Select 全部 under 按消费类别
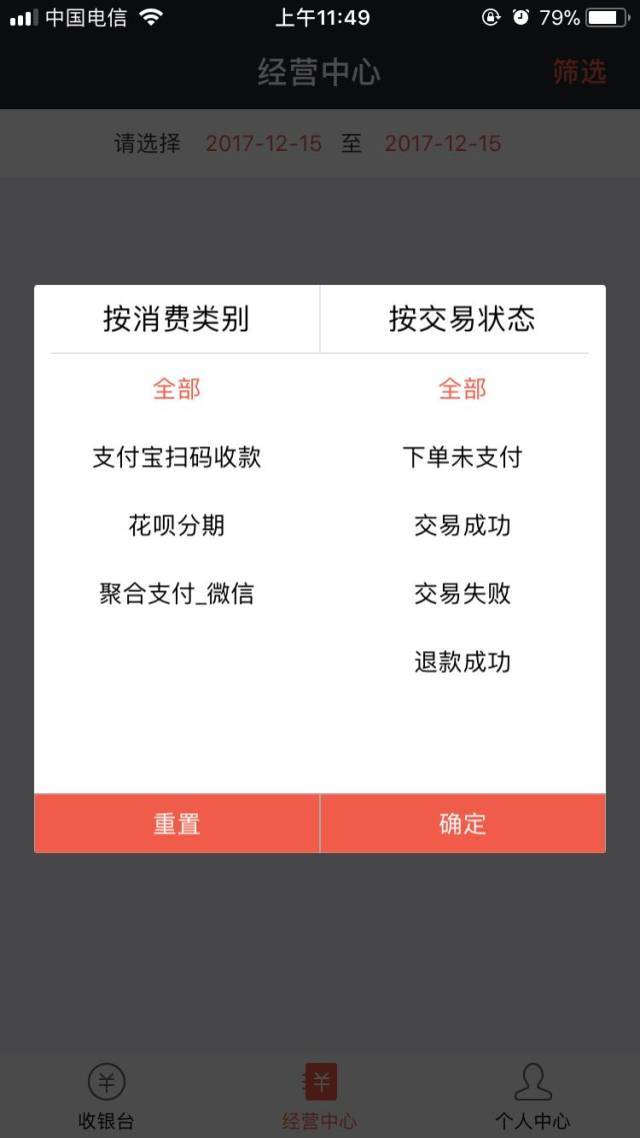Image resolution: width=640 pixels, height=1138 pixels. [x=177, y=389]
